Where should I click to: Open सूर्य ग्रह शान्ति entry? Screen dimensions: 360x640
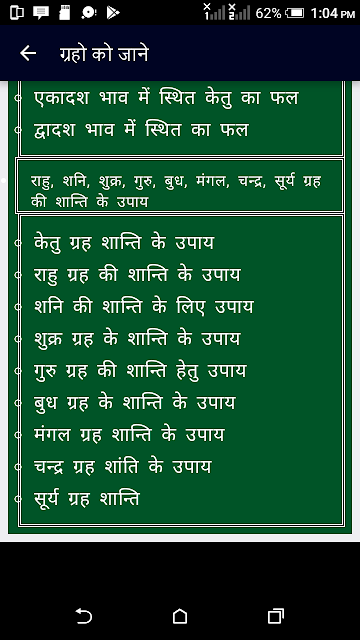[x=87, y=499]
